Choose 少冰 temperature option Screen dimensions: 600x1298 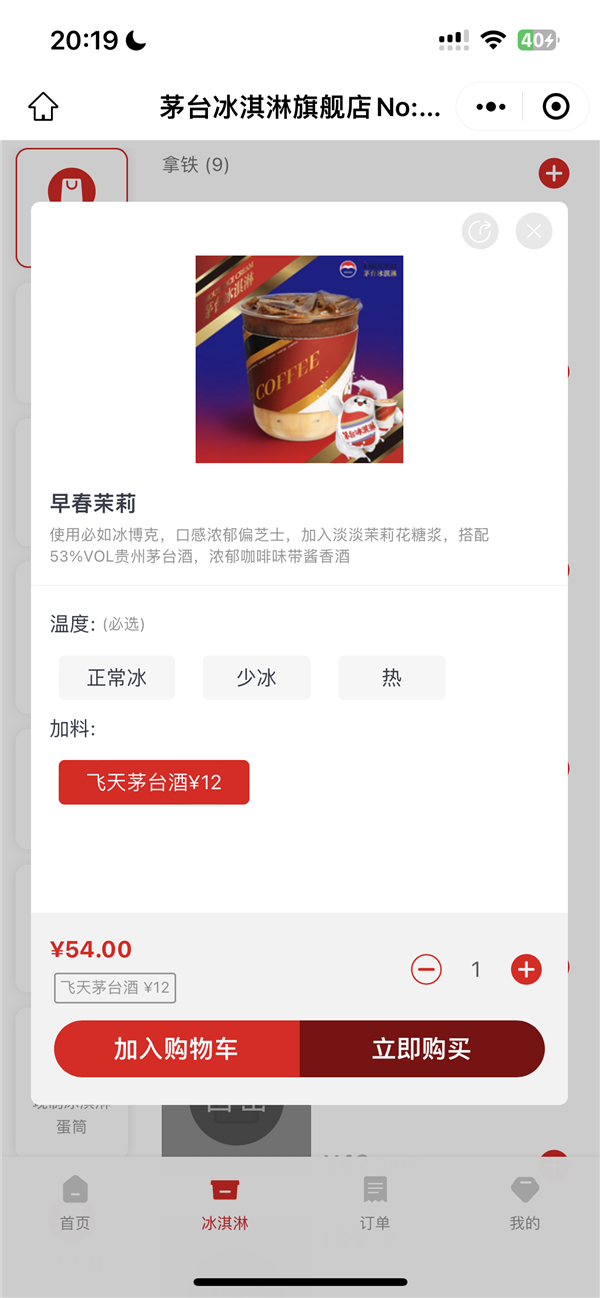[x=256, y=678]
